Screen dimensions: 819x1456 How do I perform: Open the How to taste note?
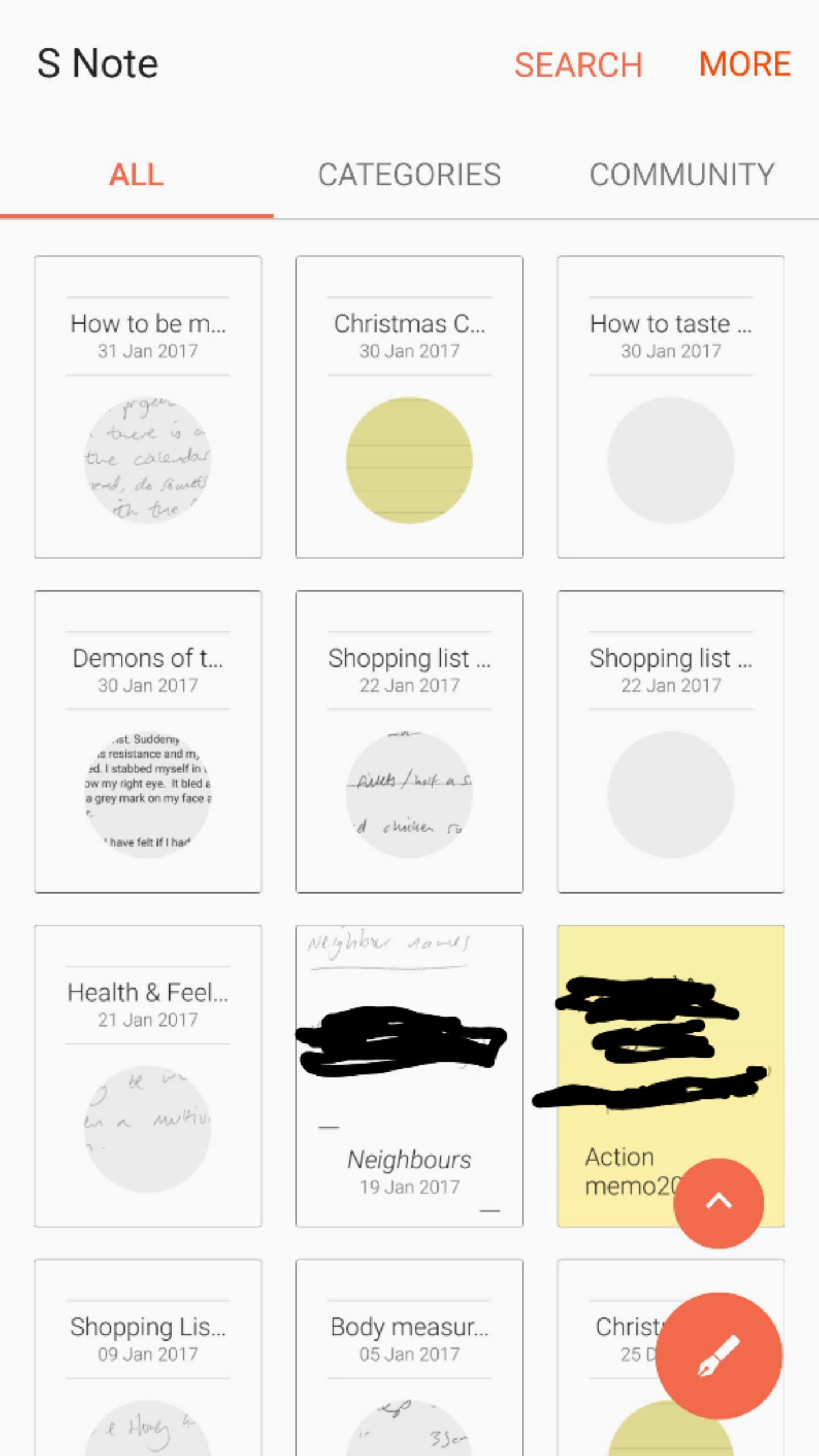[671, 406]
